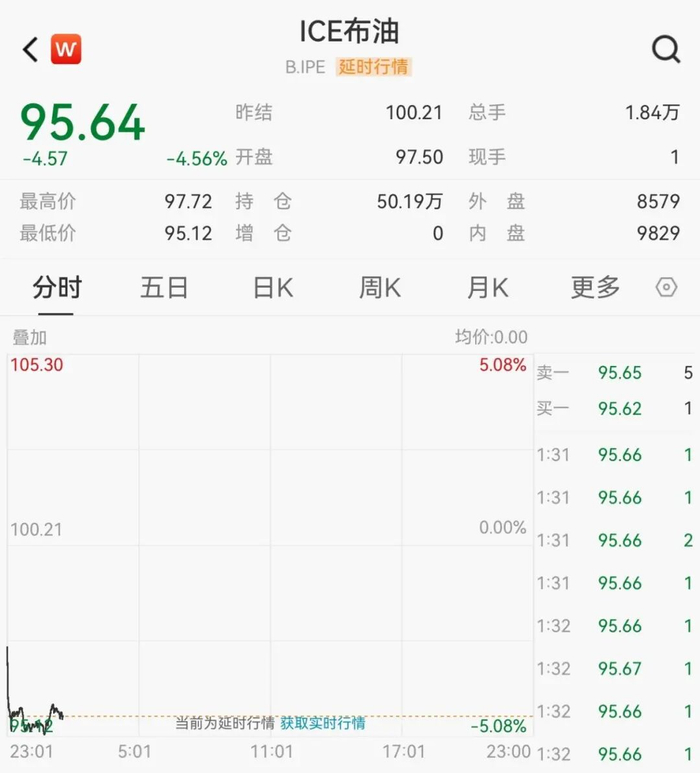
Task: Open chart settings hexagon icon
Action: click(666, 287)
